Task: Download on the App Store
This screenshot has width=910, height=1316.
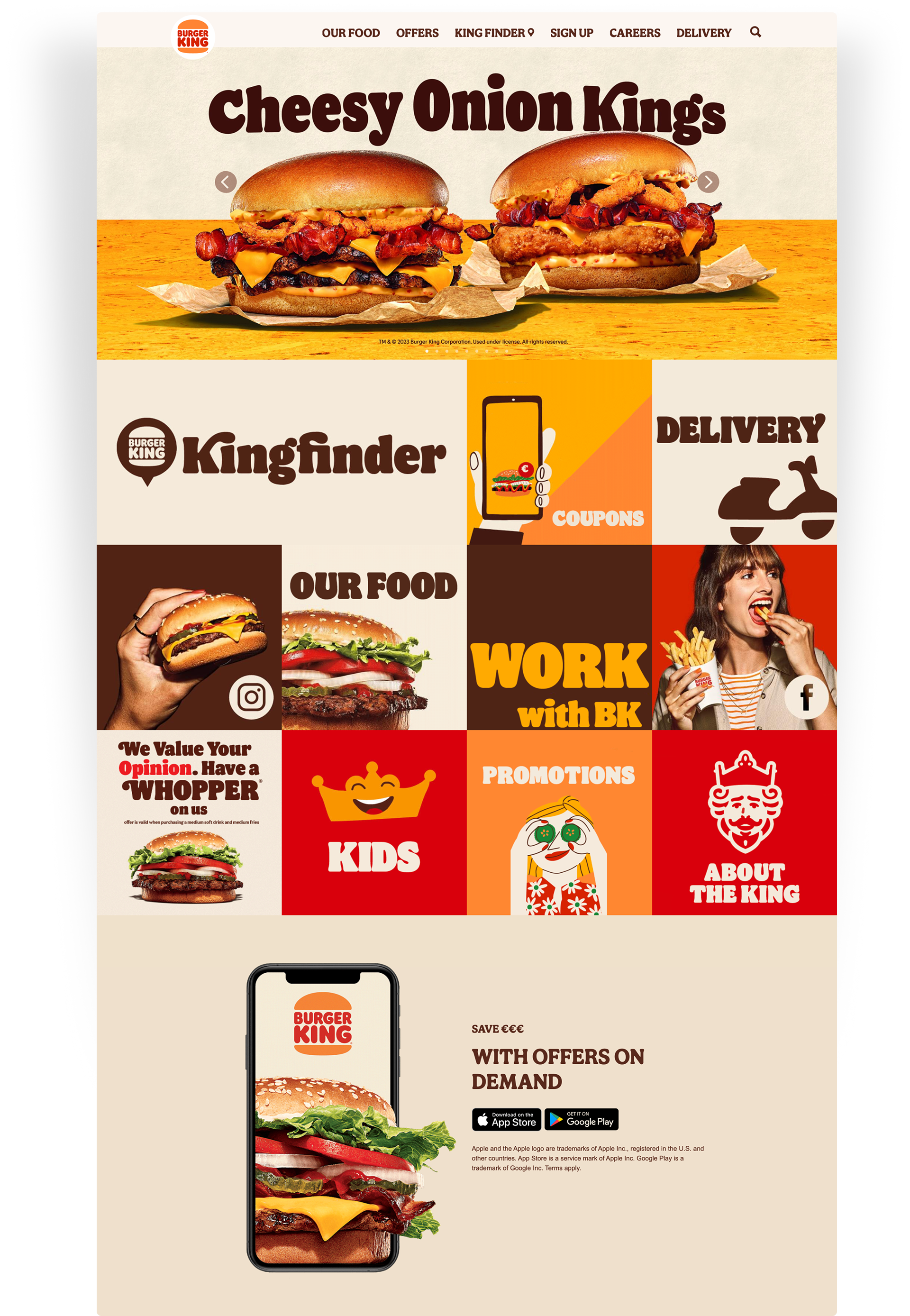Action: pos(506,1119)
